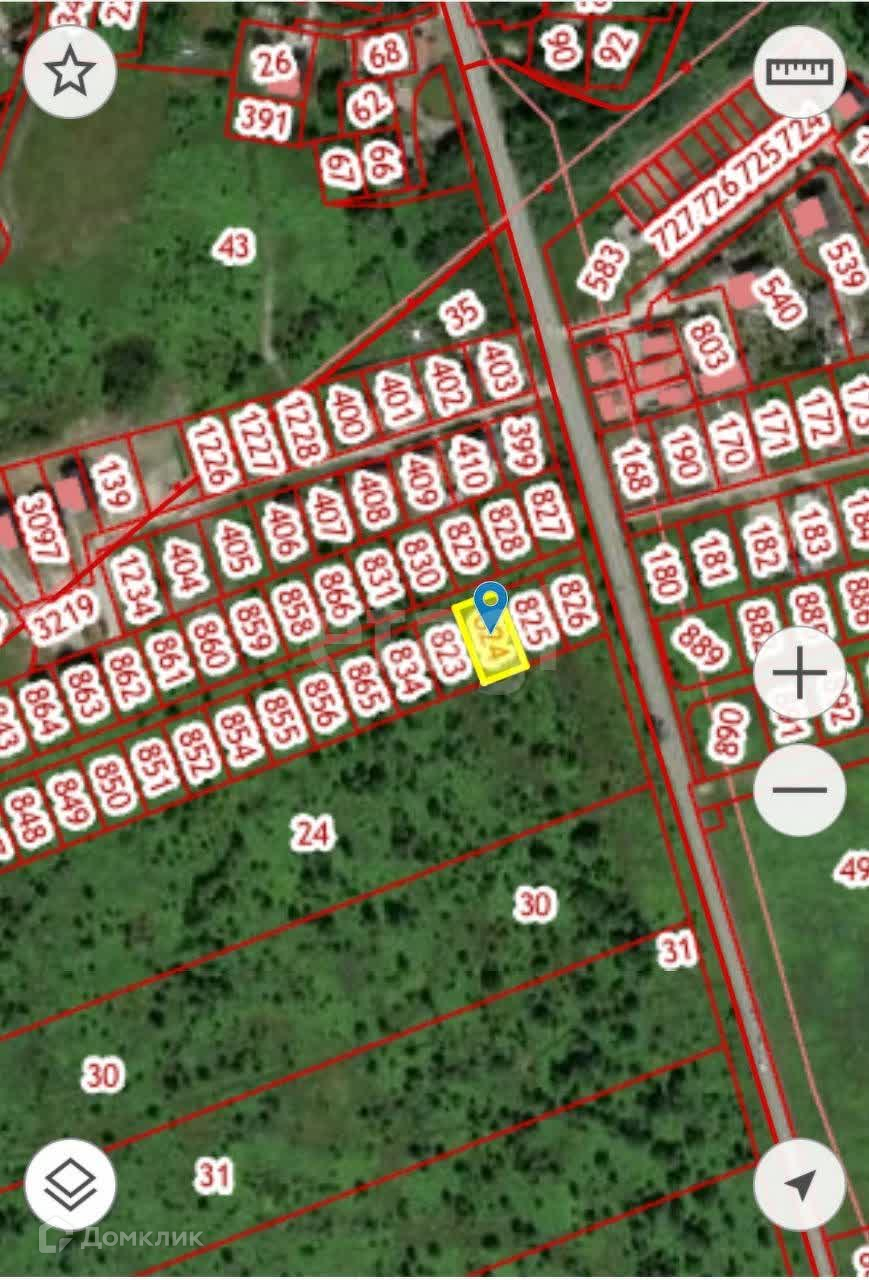Tap the blue pin on the highlighted plot

490,605
